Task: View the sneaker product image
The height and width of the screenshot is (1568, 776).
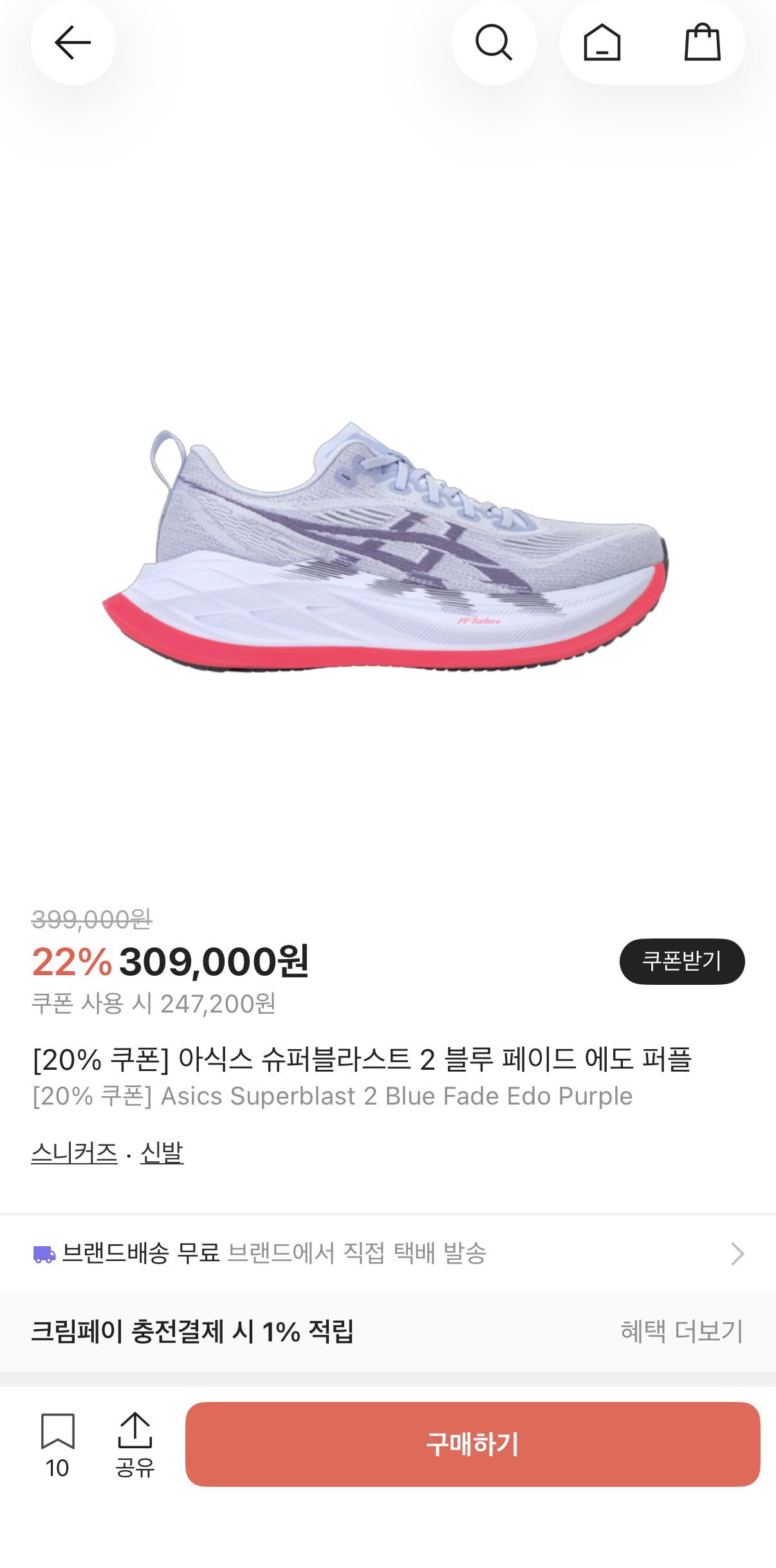Action: click(x=386, y=546)
